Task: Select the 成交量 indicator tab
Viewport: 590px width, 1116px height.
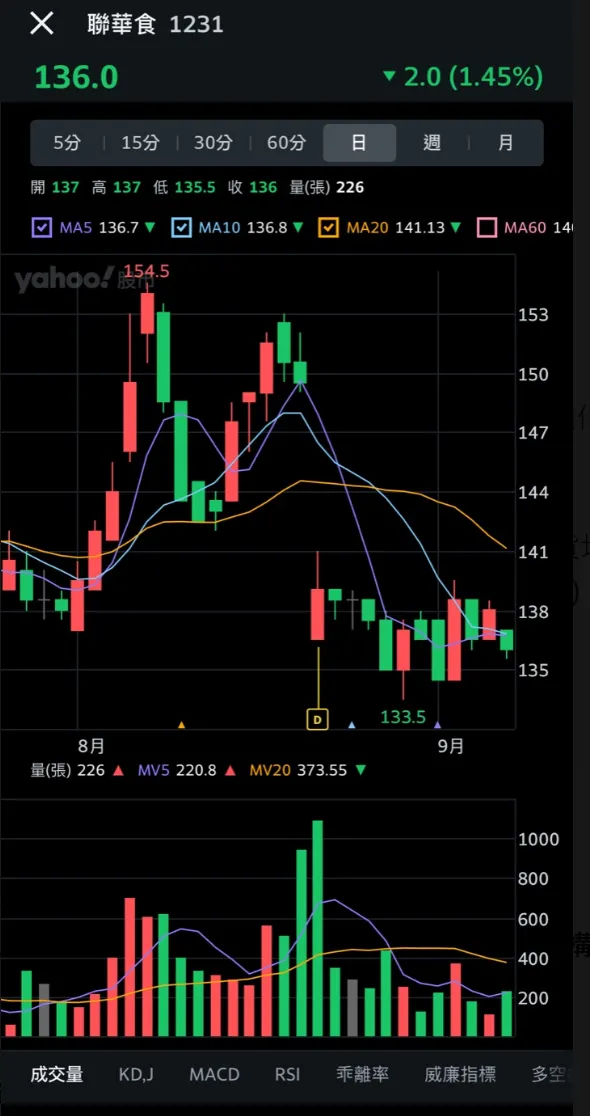Action: (x=56, y=1074)
